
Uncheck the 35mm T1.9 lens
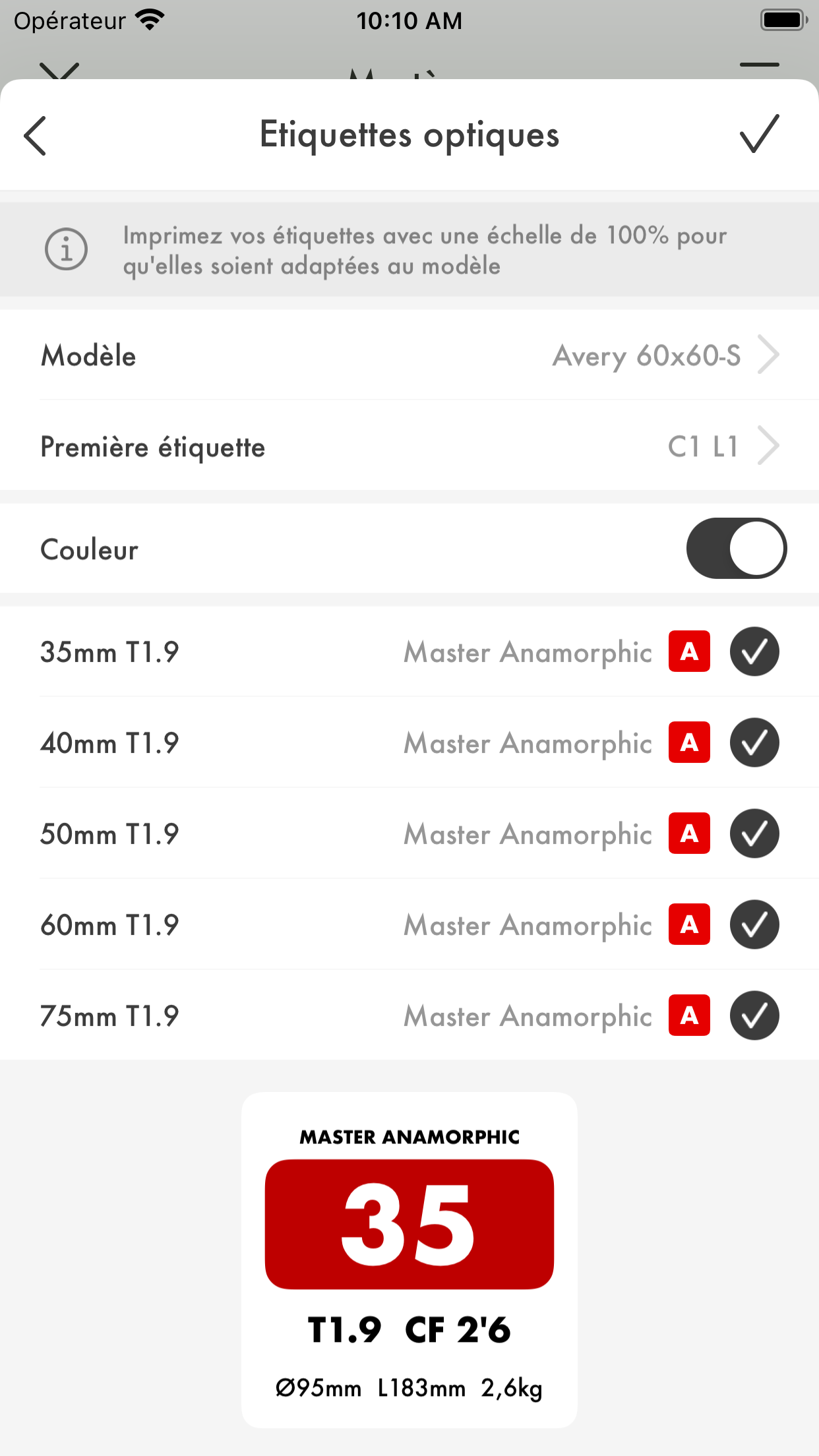point(754,652)
